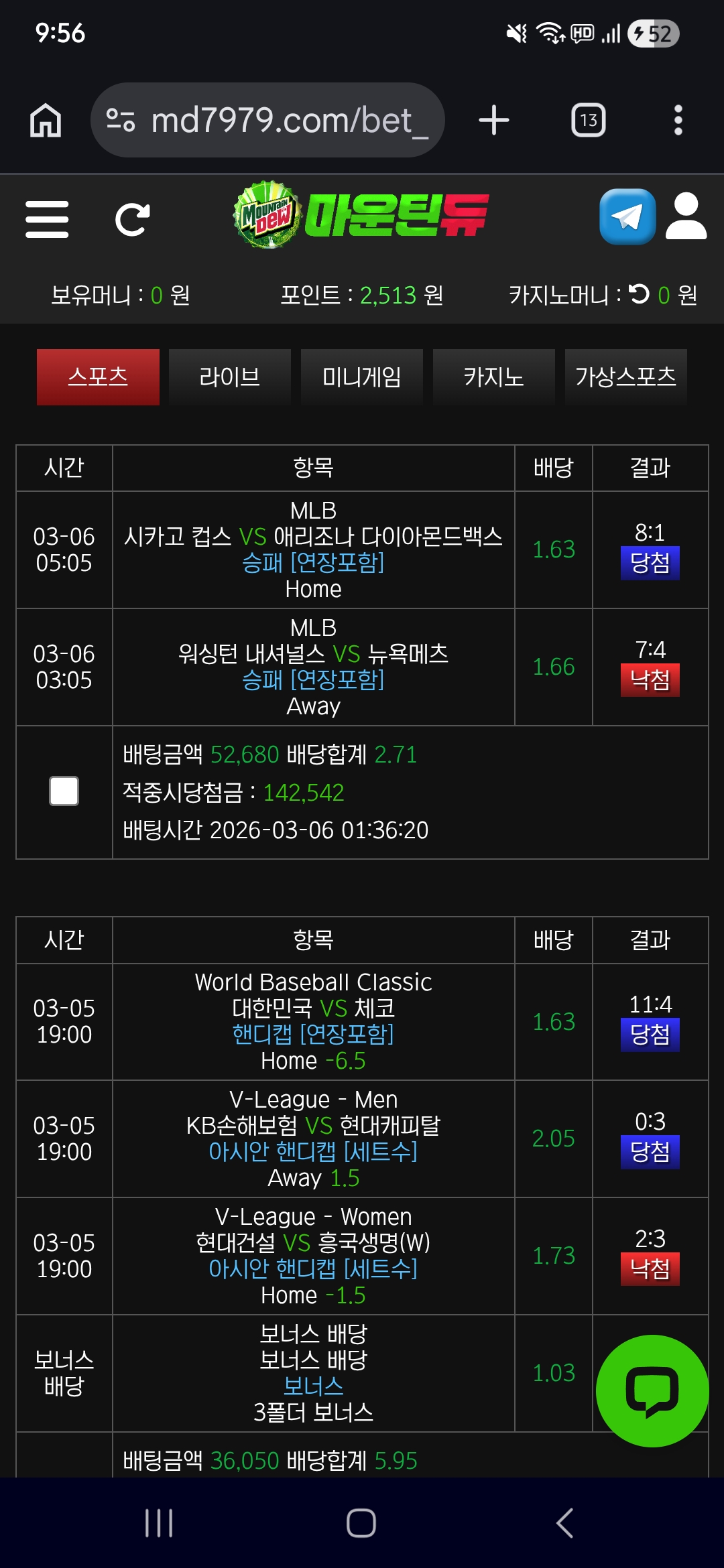Open a new browser tab
Viewport: 724px width, 1568px height.
pos(494,121)
